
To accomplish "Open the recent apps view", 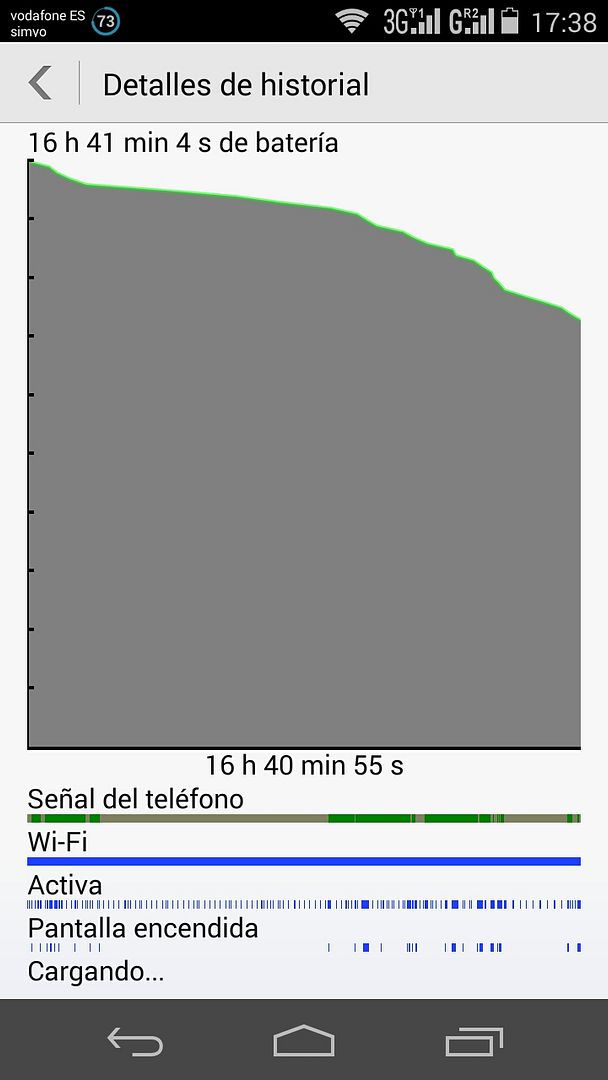I will (473, 1042).
